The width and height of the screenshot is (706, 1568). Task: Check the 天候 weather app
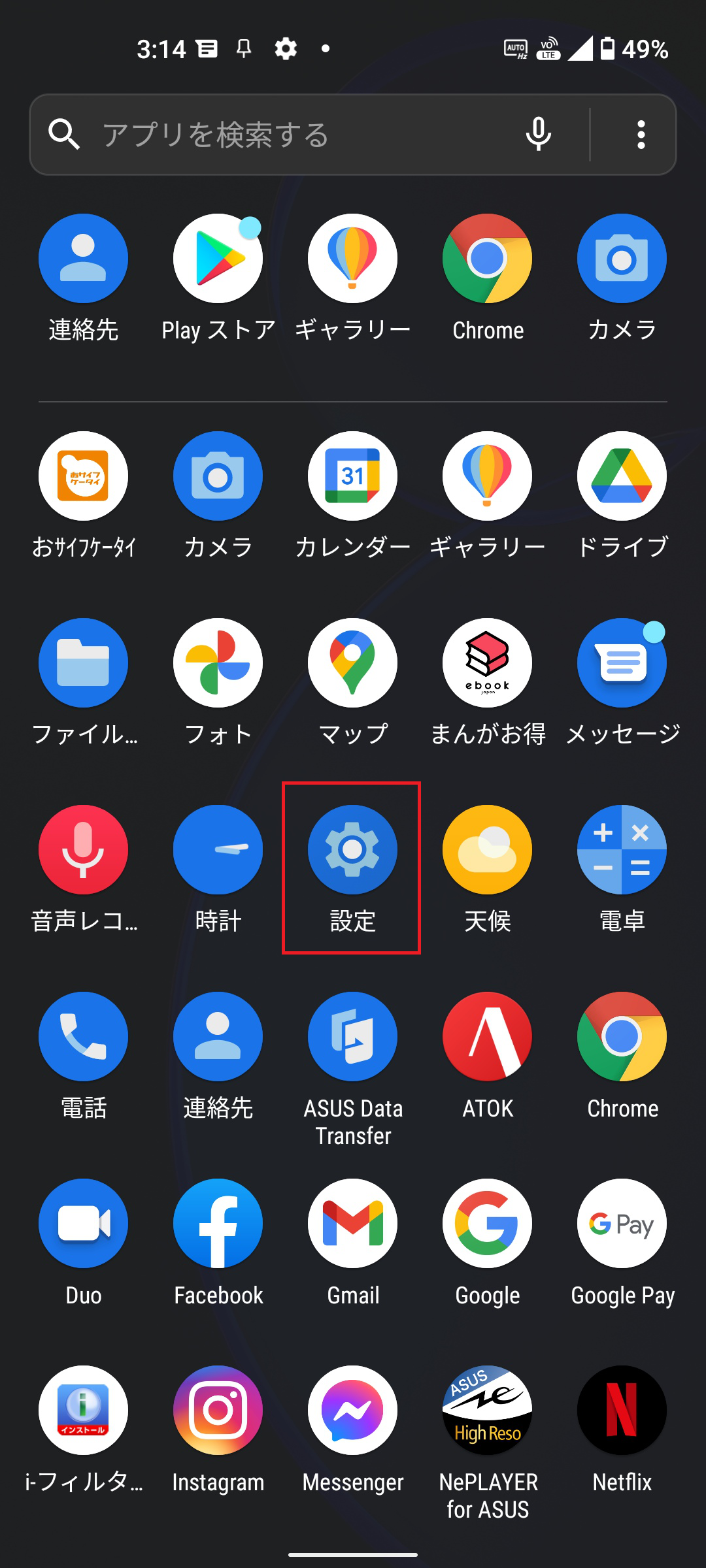487,849
